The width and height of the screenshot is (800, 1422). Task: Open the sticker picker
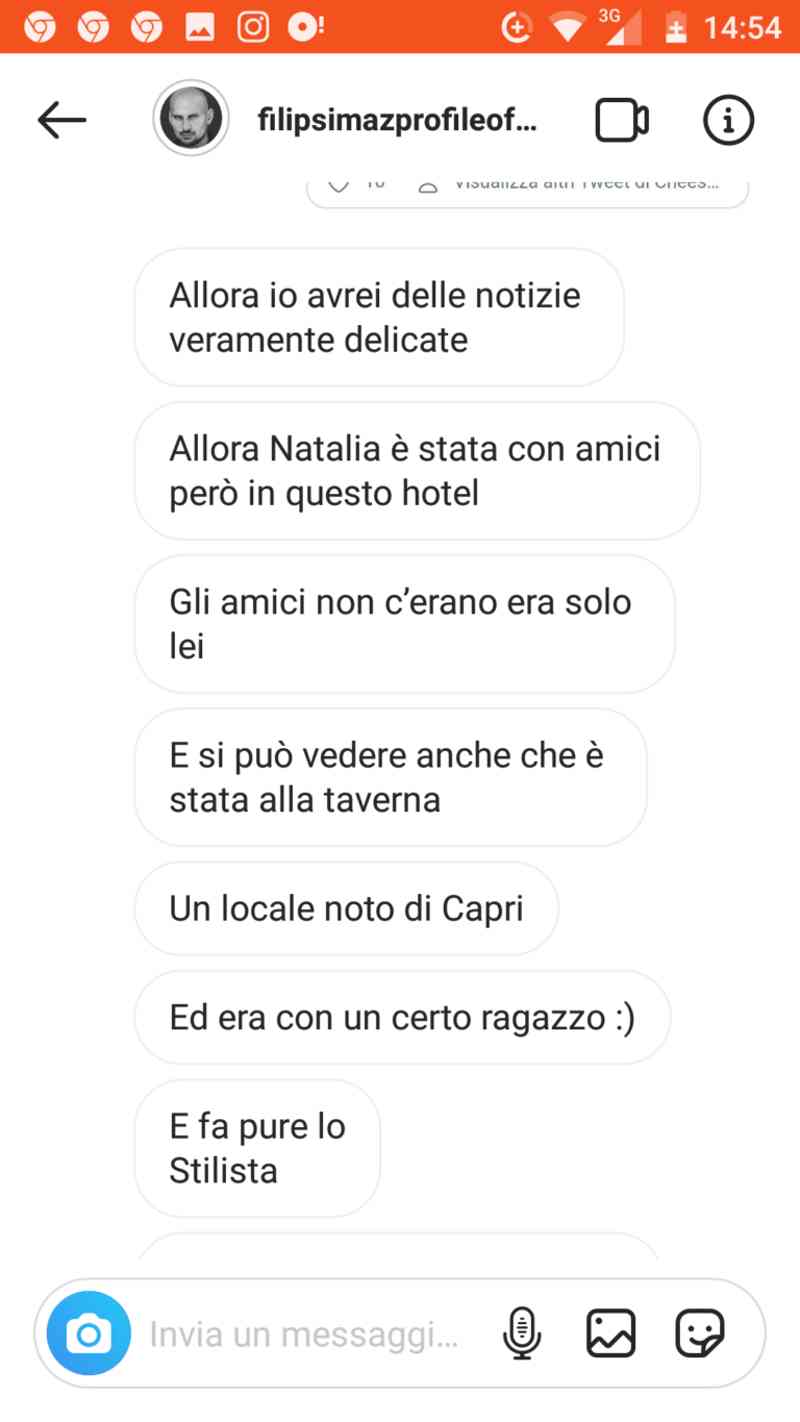coord(699,1333)
